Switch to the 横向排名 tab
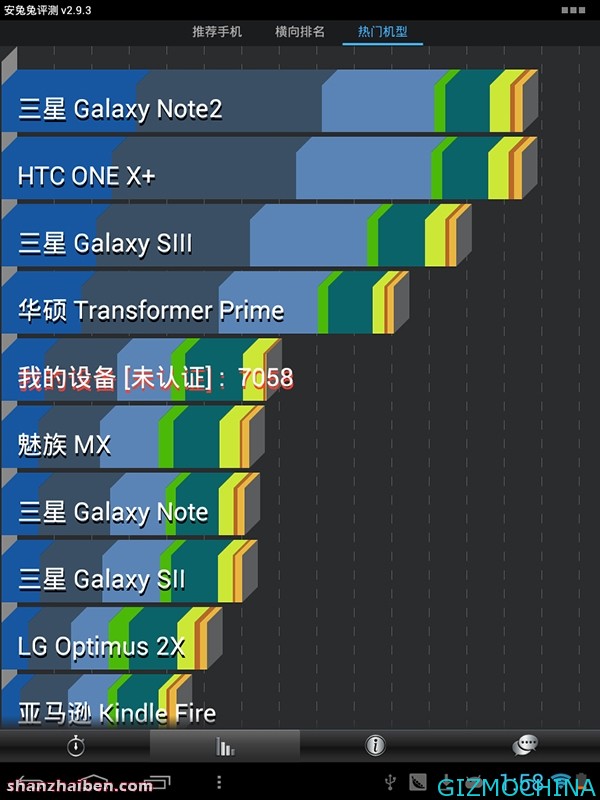Viewport: 600px width, 800px height. pyautogui.click(x=300, y=32)
